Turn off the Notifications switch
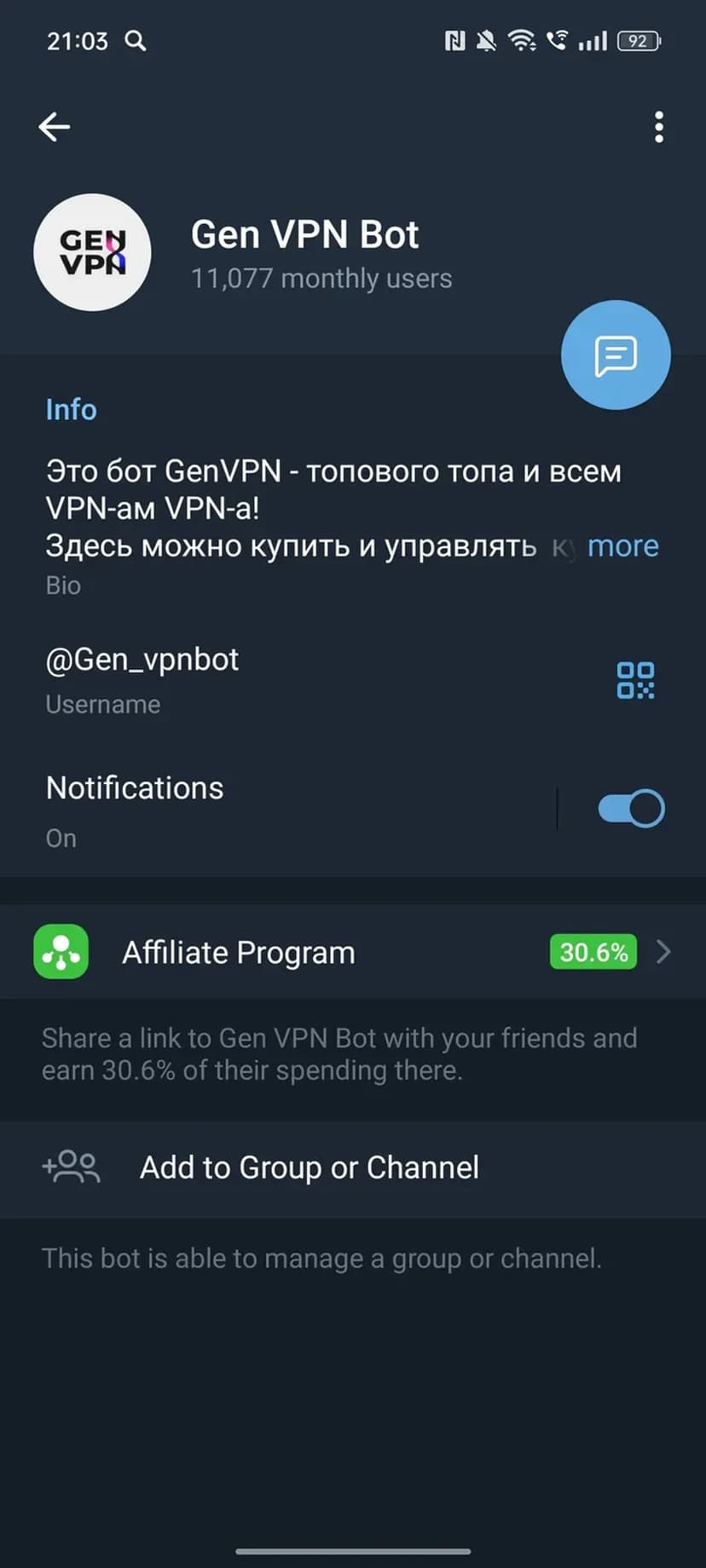706x1568 pixels. pos(631,809)
